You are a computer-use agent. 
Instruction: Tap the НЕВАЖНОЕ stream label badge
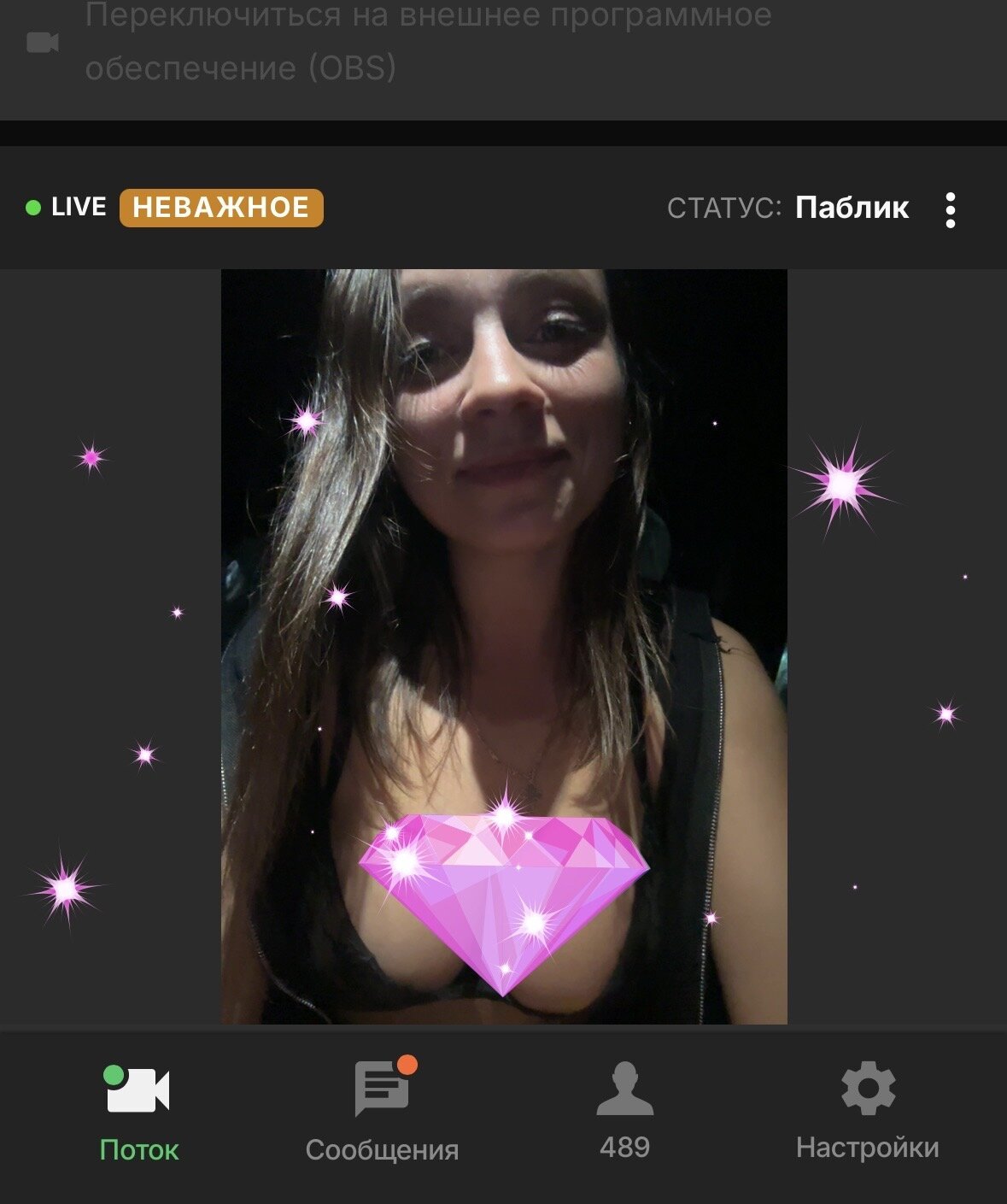tap(221, 208)
